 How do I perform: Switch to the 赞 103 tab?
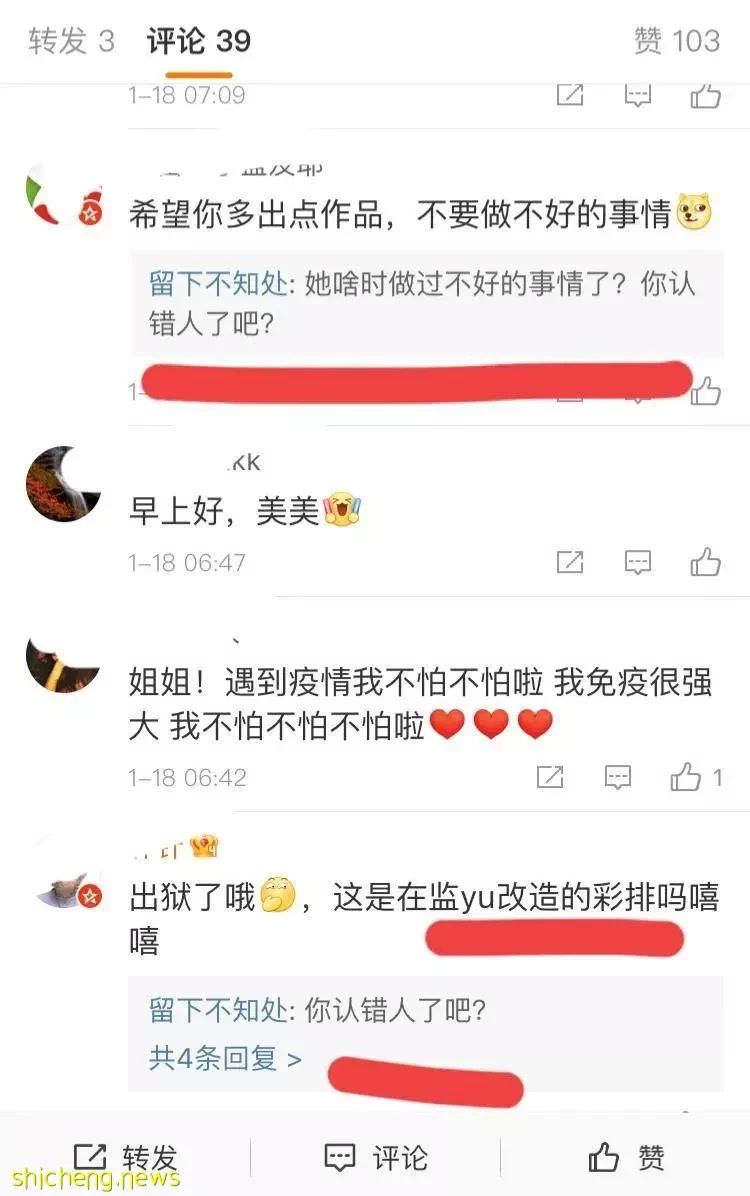coord(676,41)
